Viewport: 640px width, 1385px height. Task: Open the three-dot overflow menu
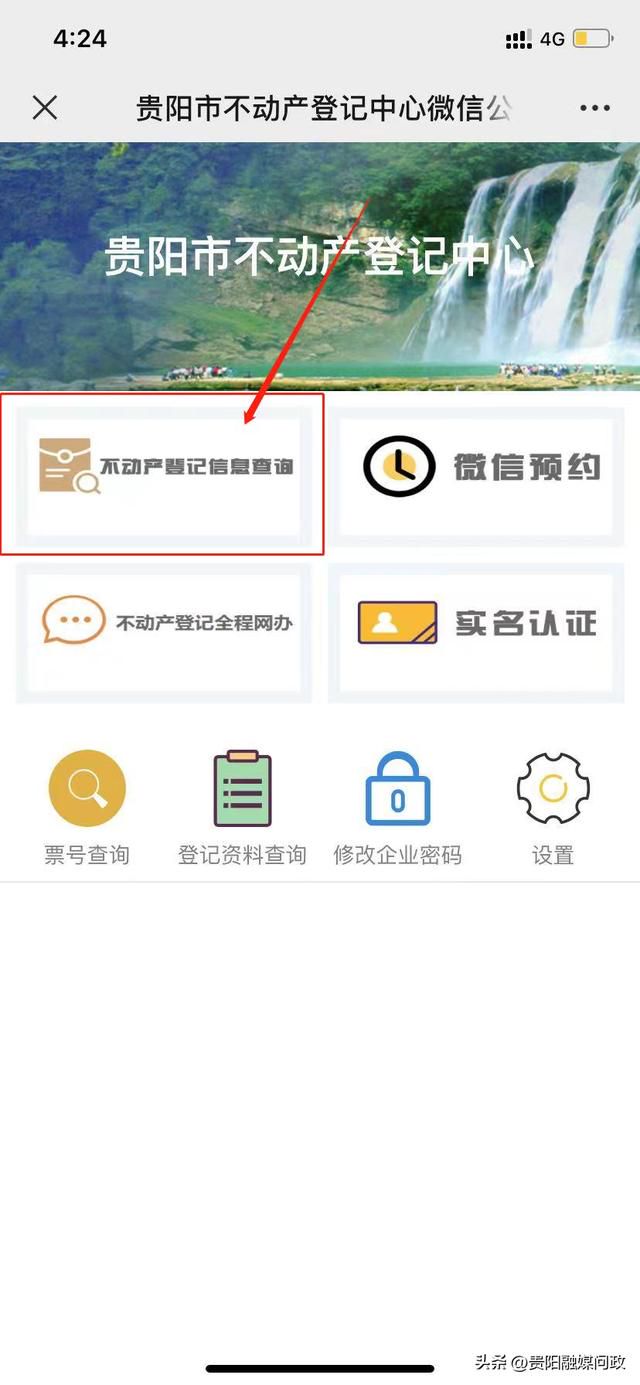(x=594, y=108)
